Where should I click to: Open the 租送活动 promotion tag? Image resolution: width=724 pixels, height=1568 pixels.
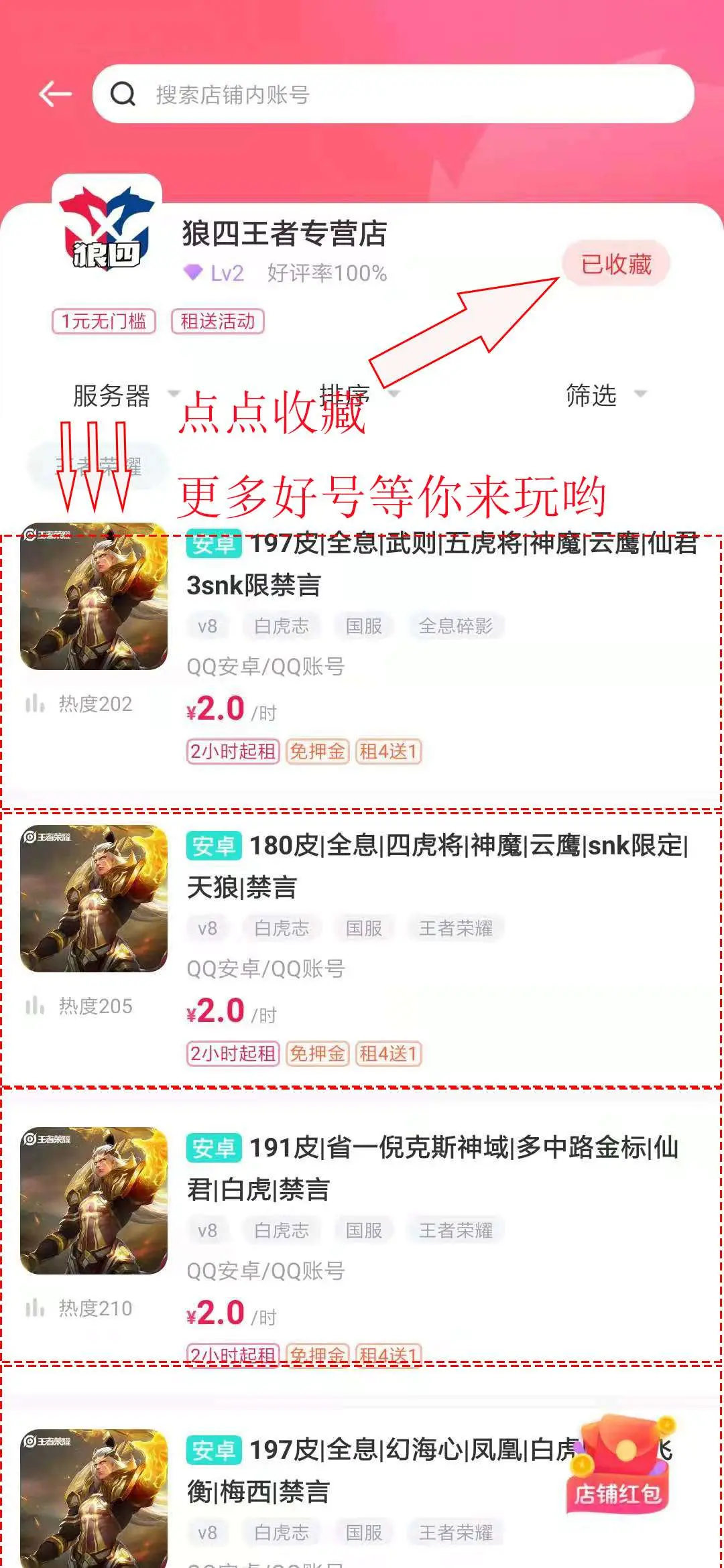218,321
